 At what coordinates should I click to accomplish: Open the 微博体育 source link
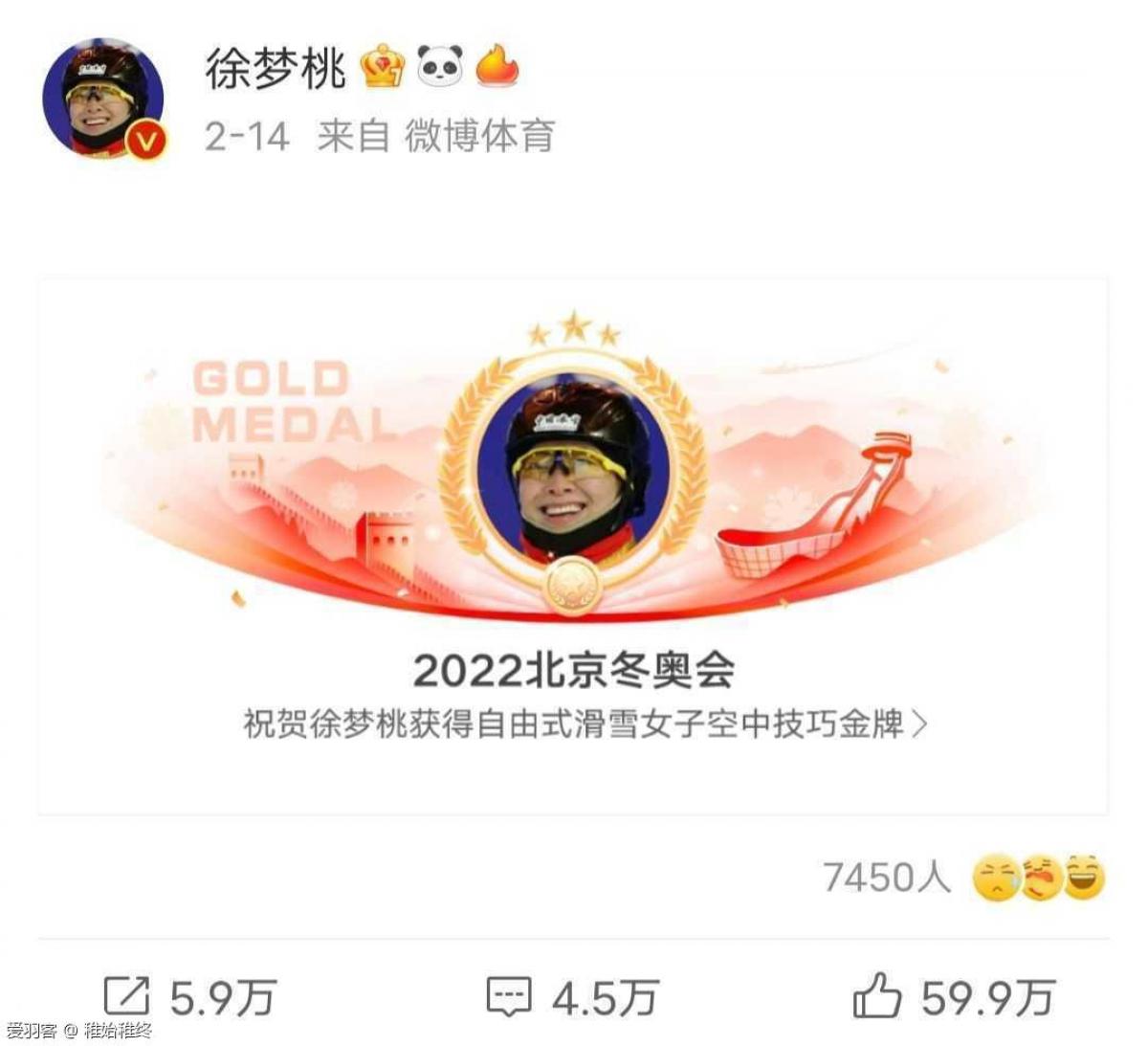pyautogui.click(x=479, y=136)
